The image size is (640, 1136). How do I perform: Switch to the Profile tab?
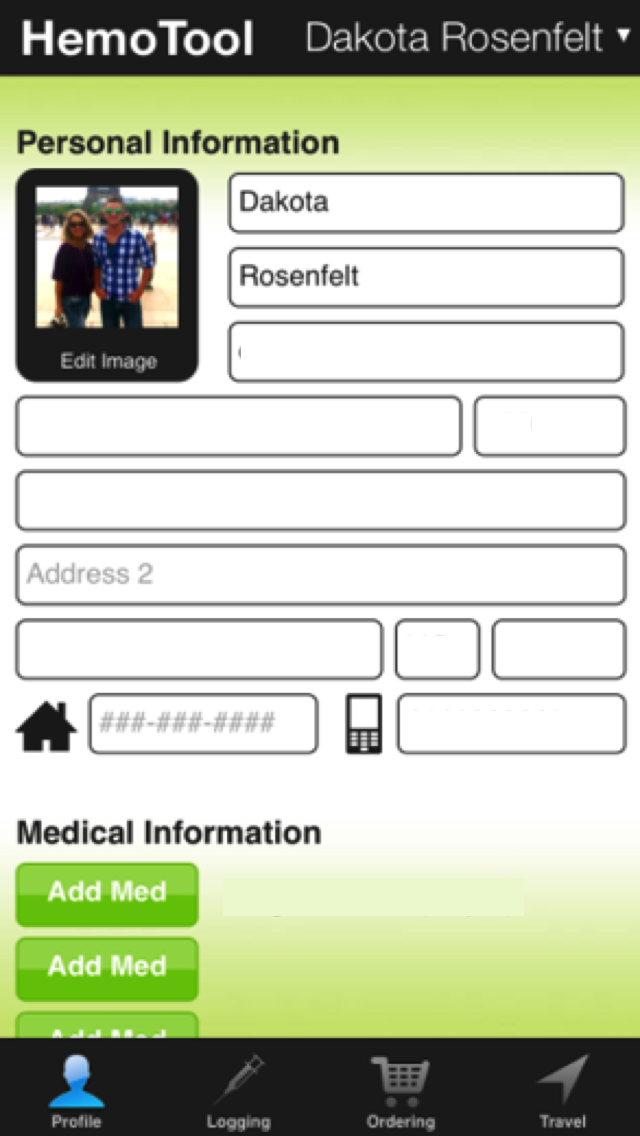[77, 1090]
